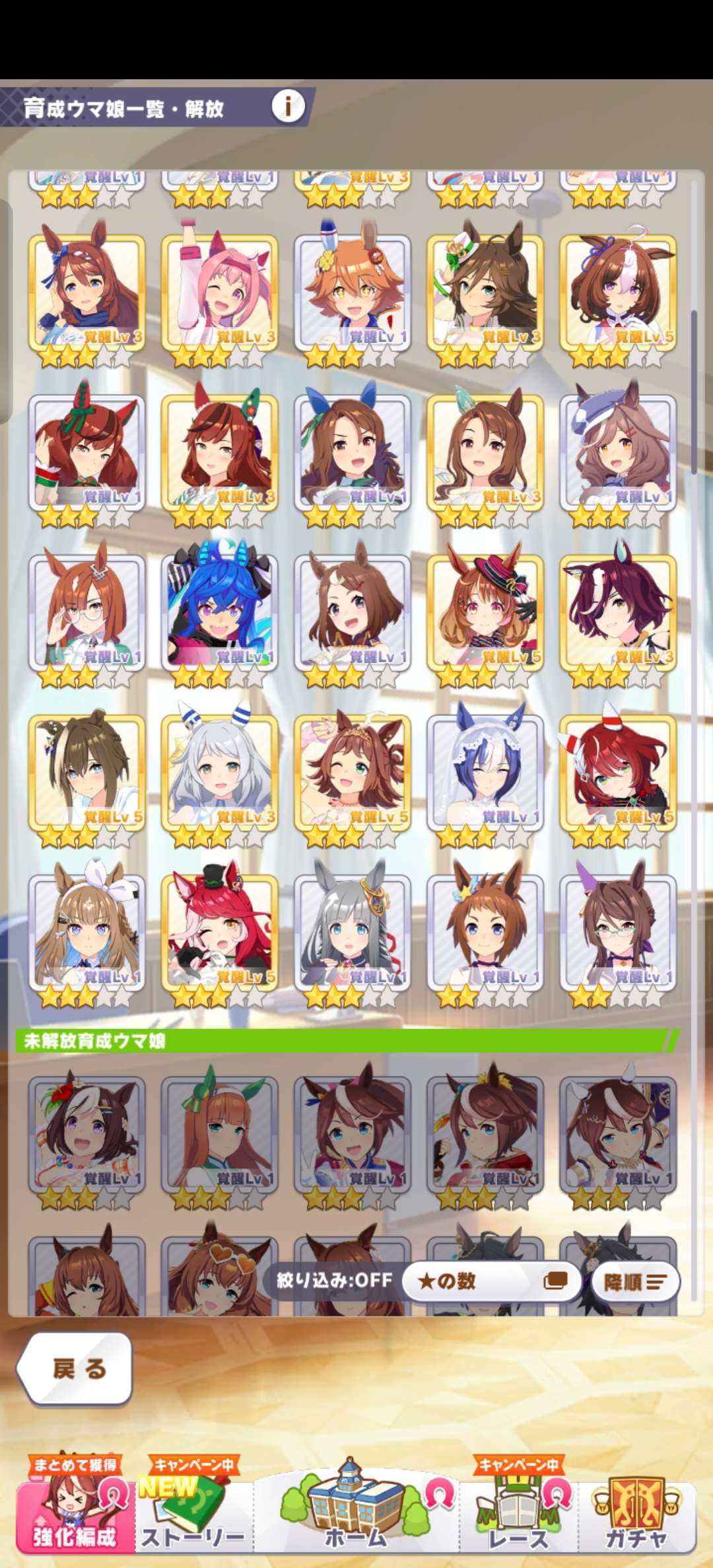Screen dimensions: 713x1568
Task: Select the character wearing a purple beret
Action: tap(618, 452)
